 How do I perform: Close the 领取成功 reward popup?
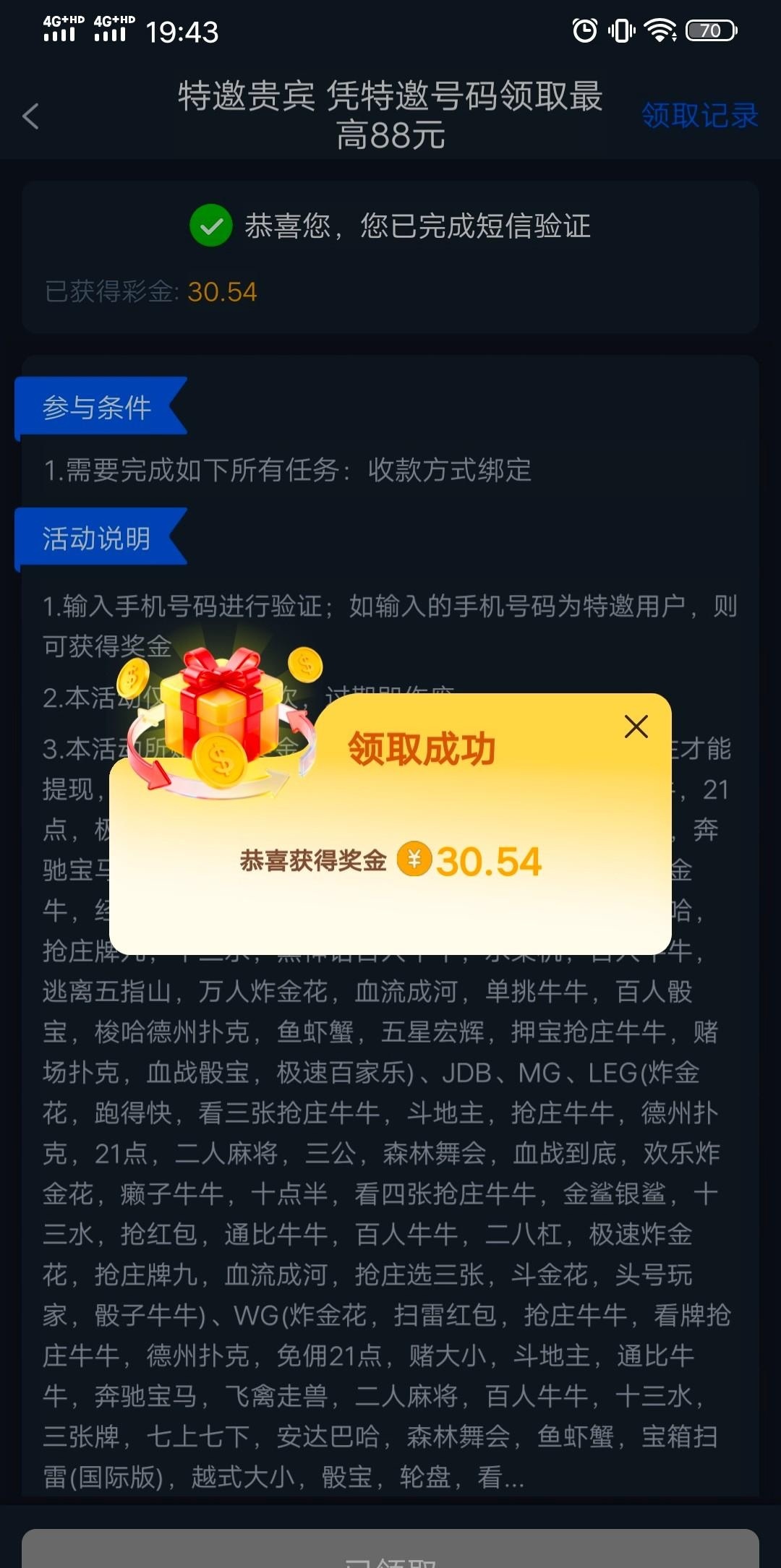[x=636, y=727]
